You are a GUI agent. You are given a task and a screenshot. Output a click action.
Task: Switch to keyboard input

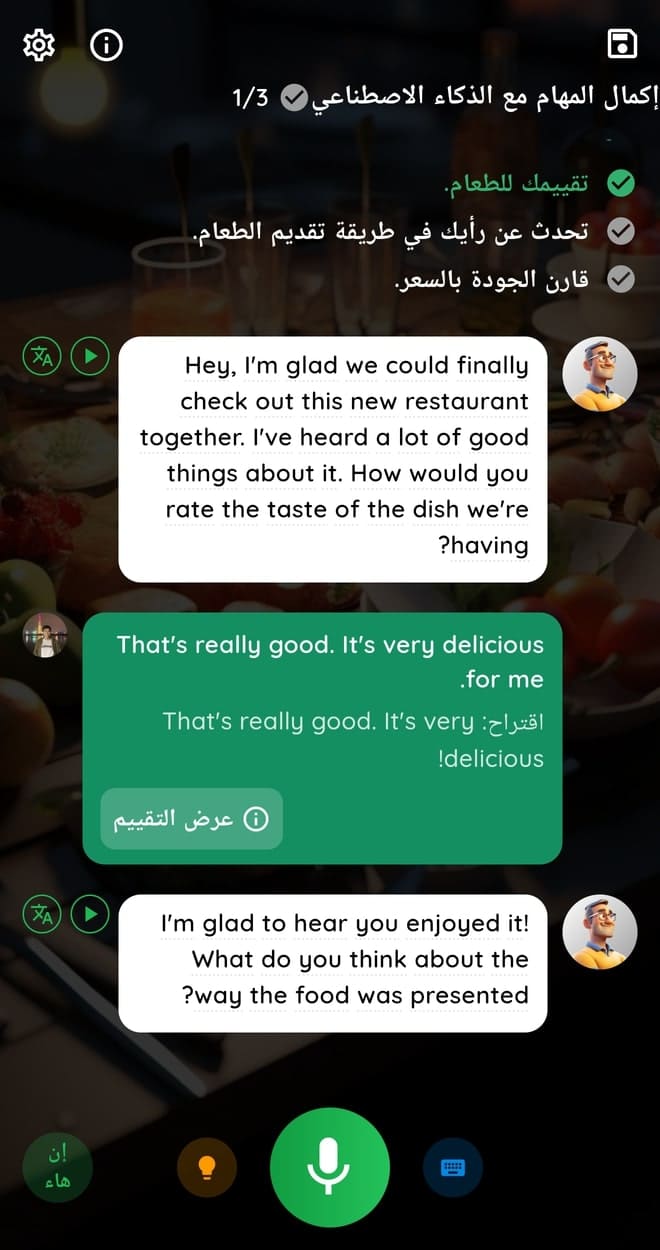point(452,1167)
